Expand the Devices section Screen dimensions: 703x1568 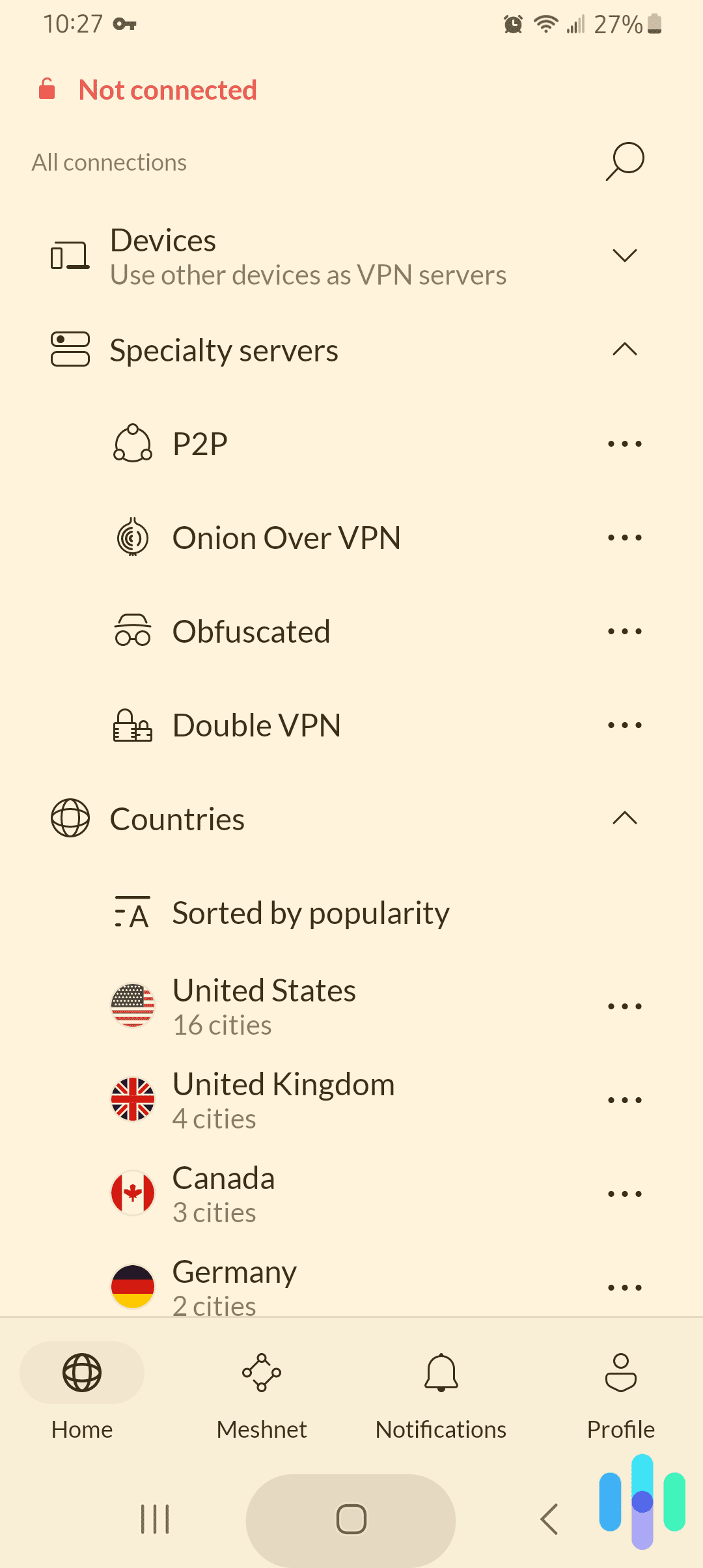[x=624, y=255]
